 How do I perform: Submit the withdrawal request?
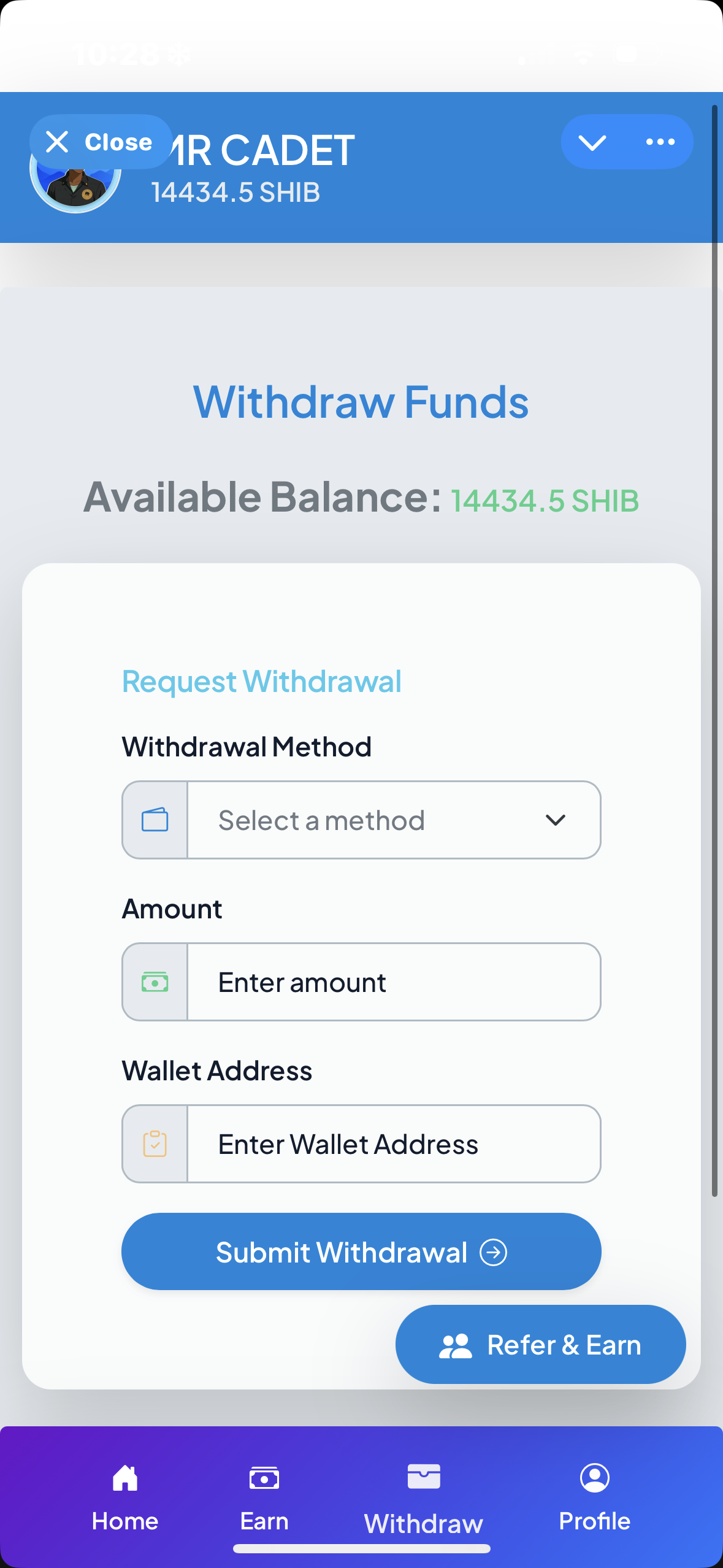[x=361, y=1252]
